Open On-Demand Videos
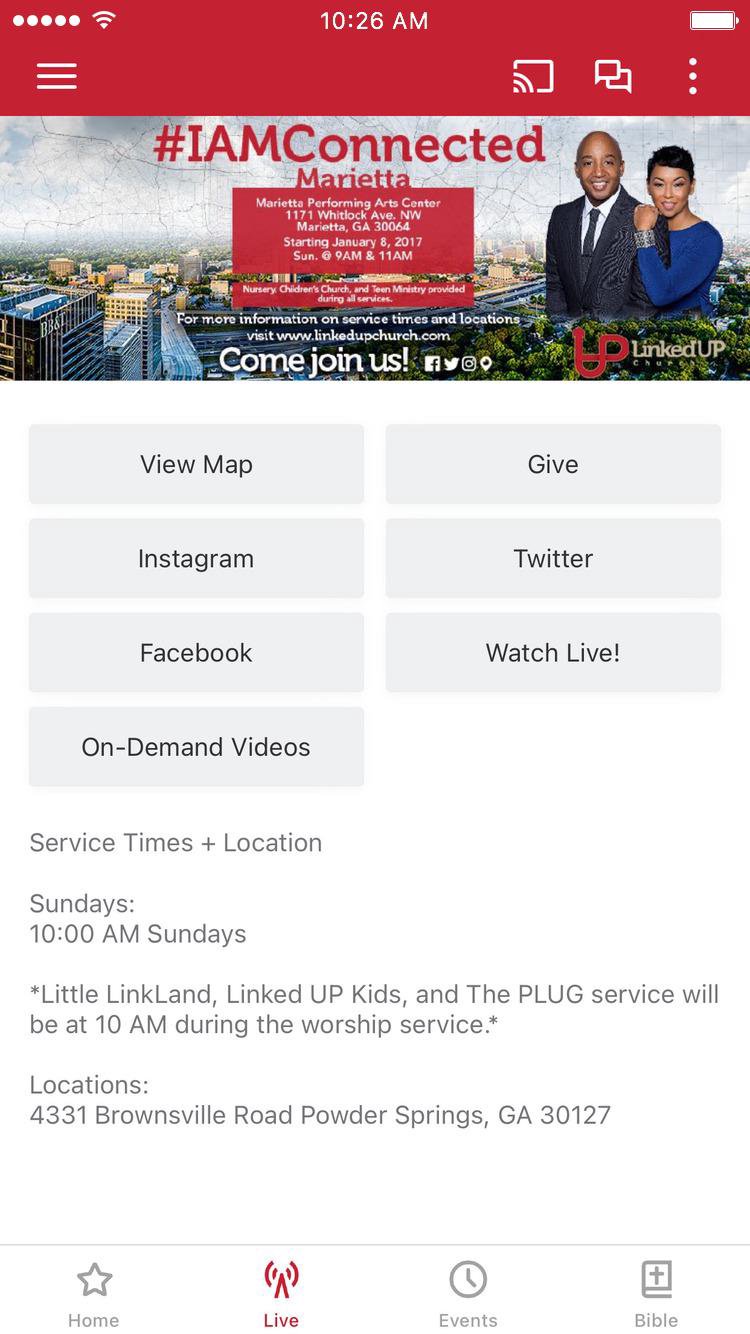 [196, 747]
